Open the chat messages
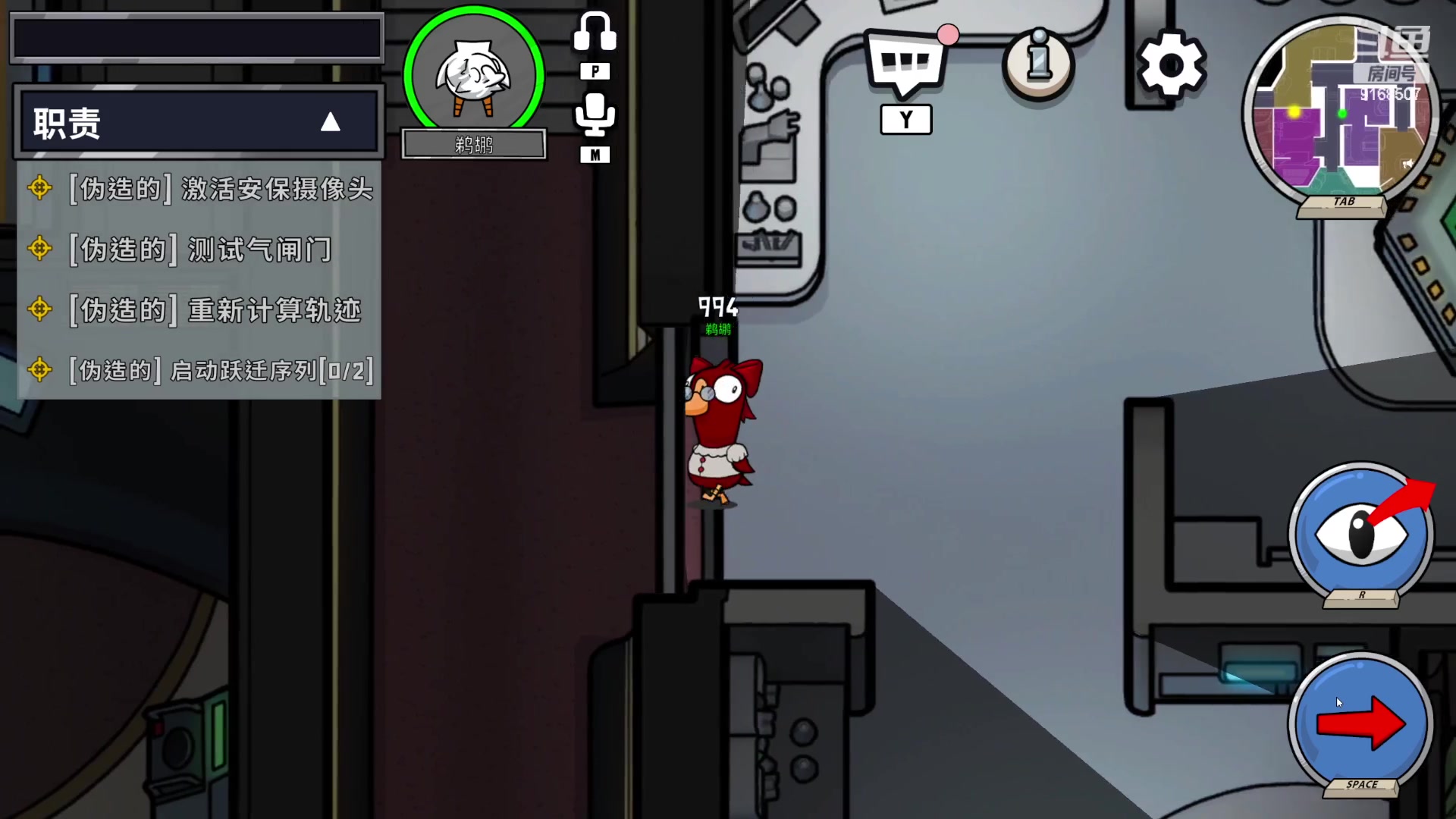1456x819 pixels. 905,63
